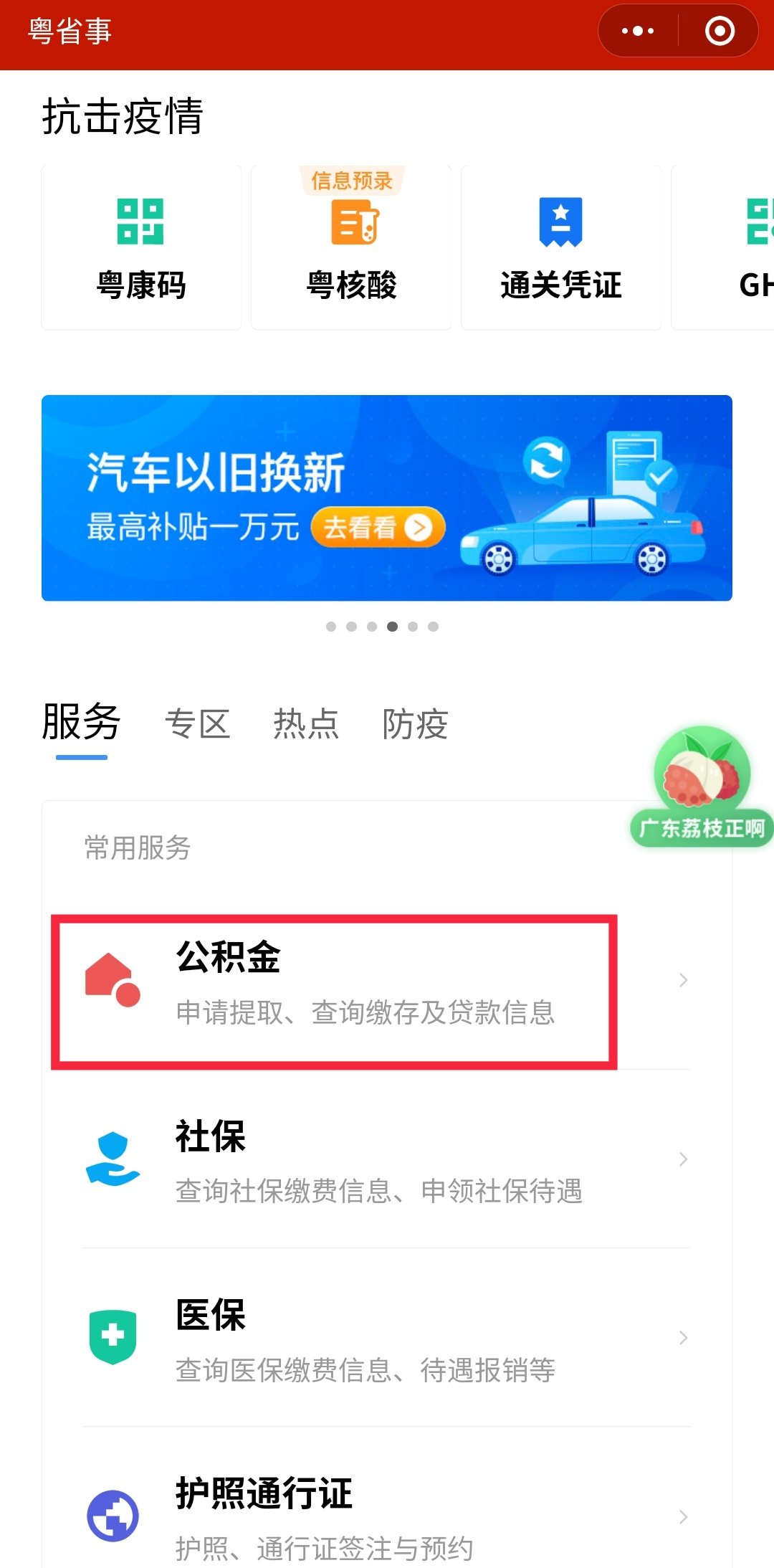Tap 去看看 on car trade-in banner
774x1568 pixels.
(x=378, y=528)
